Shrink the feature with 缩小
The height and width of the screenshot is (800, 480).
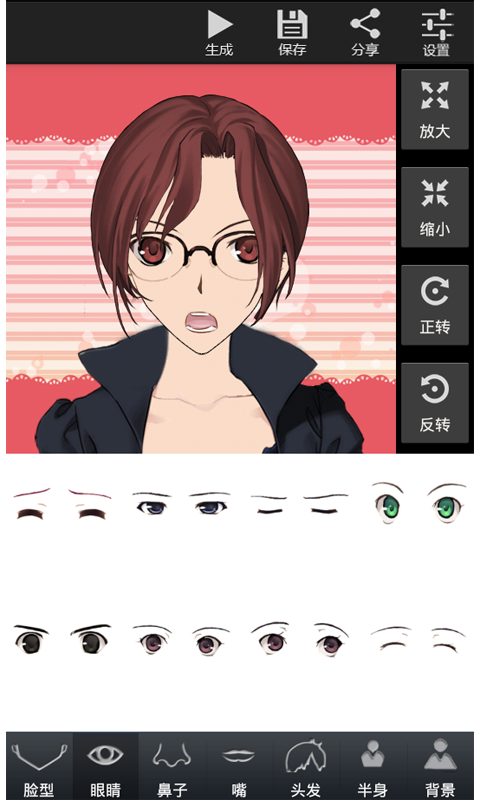click(435, 207)
